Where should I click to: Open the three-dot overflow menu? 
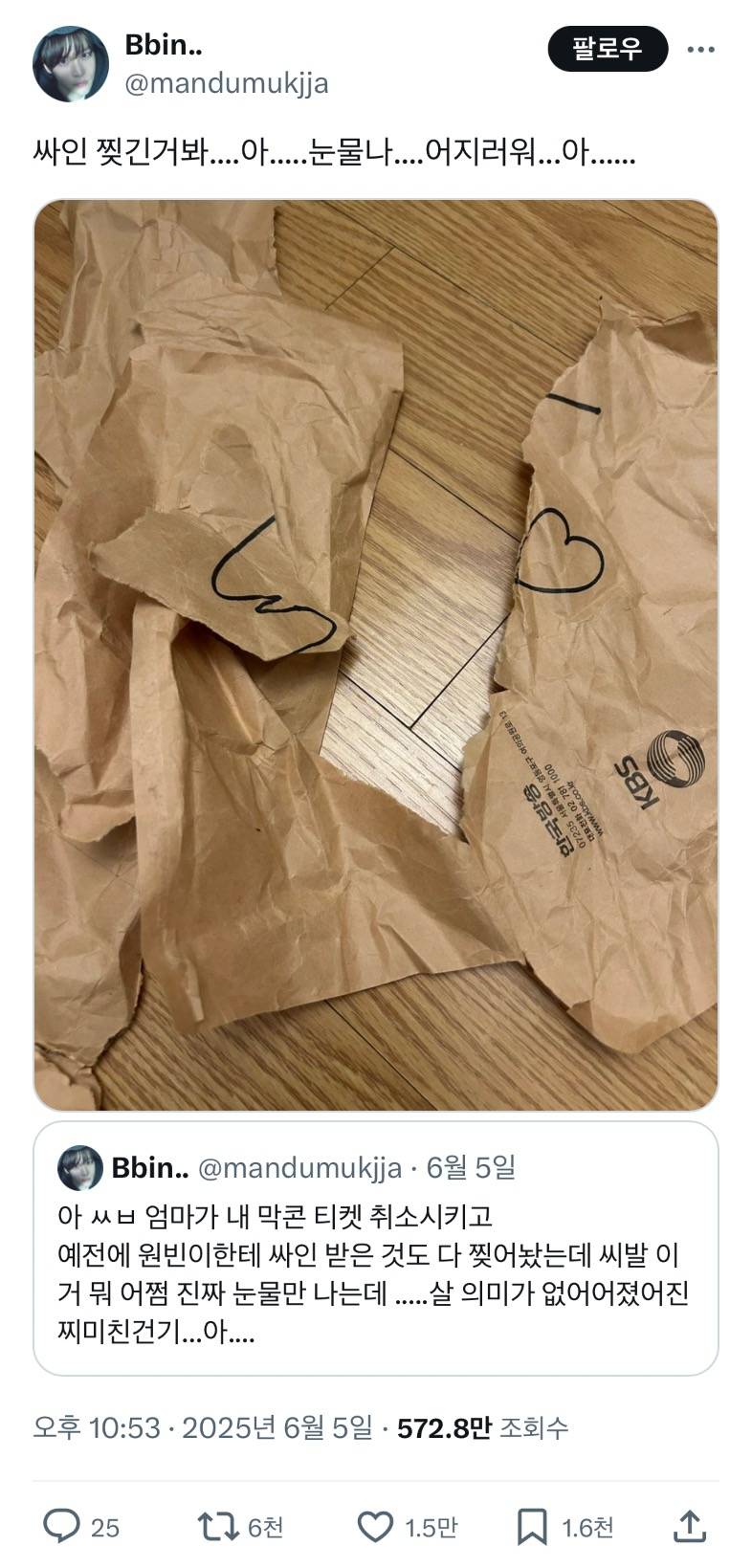701,49
